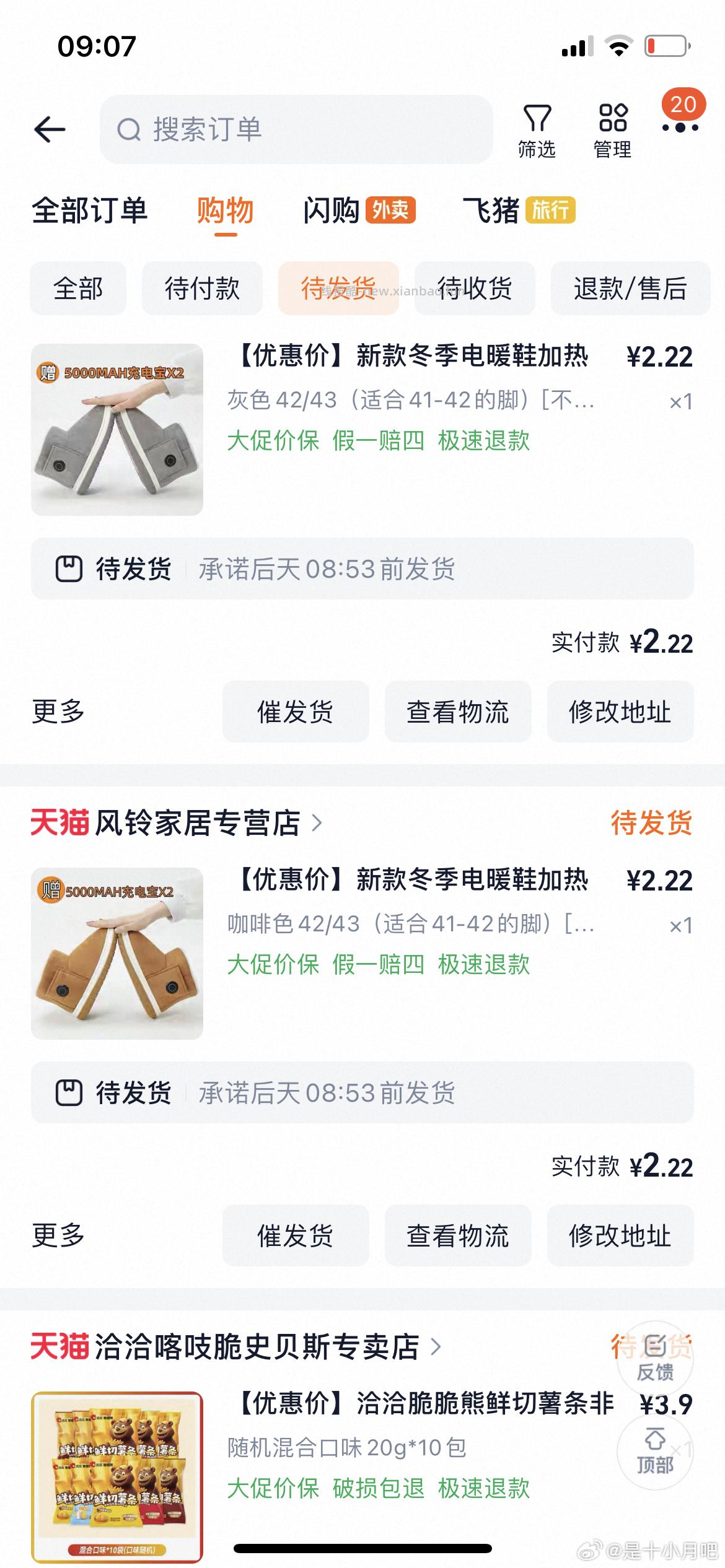
Task: Tap 修改地址 for the coffee-colored shoes order
Action: pos(620,1235)
